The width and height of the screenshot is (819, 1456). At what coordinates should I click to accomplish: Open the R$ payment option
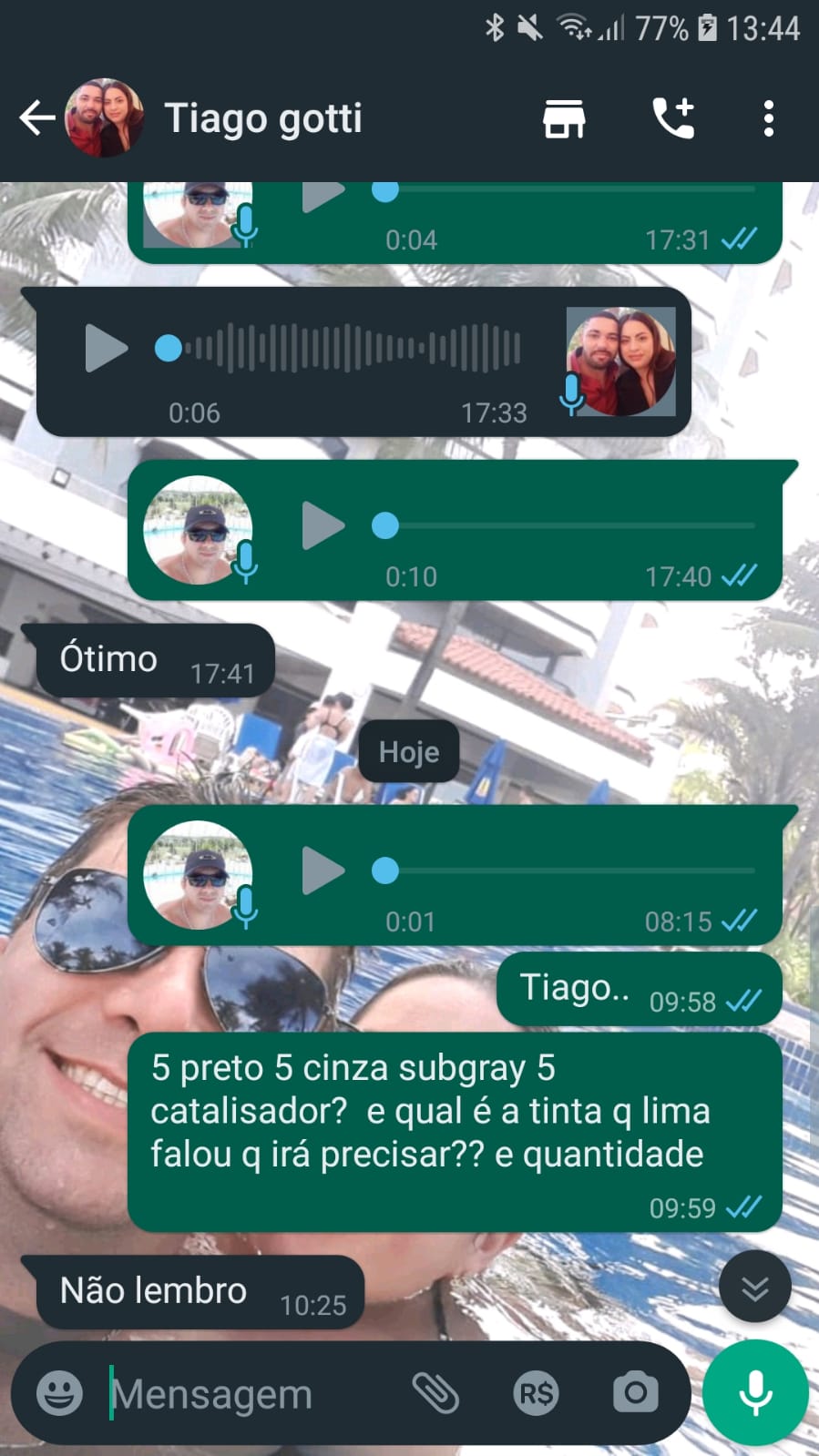point(536,1393)
